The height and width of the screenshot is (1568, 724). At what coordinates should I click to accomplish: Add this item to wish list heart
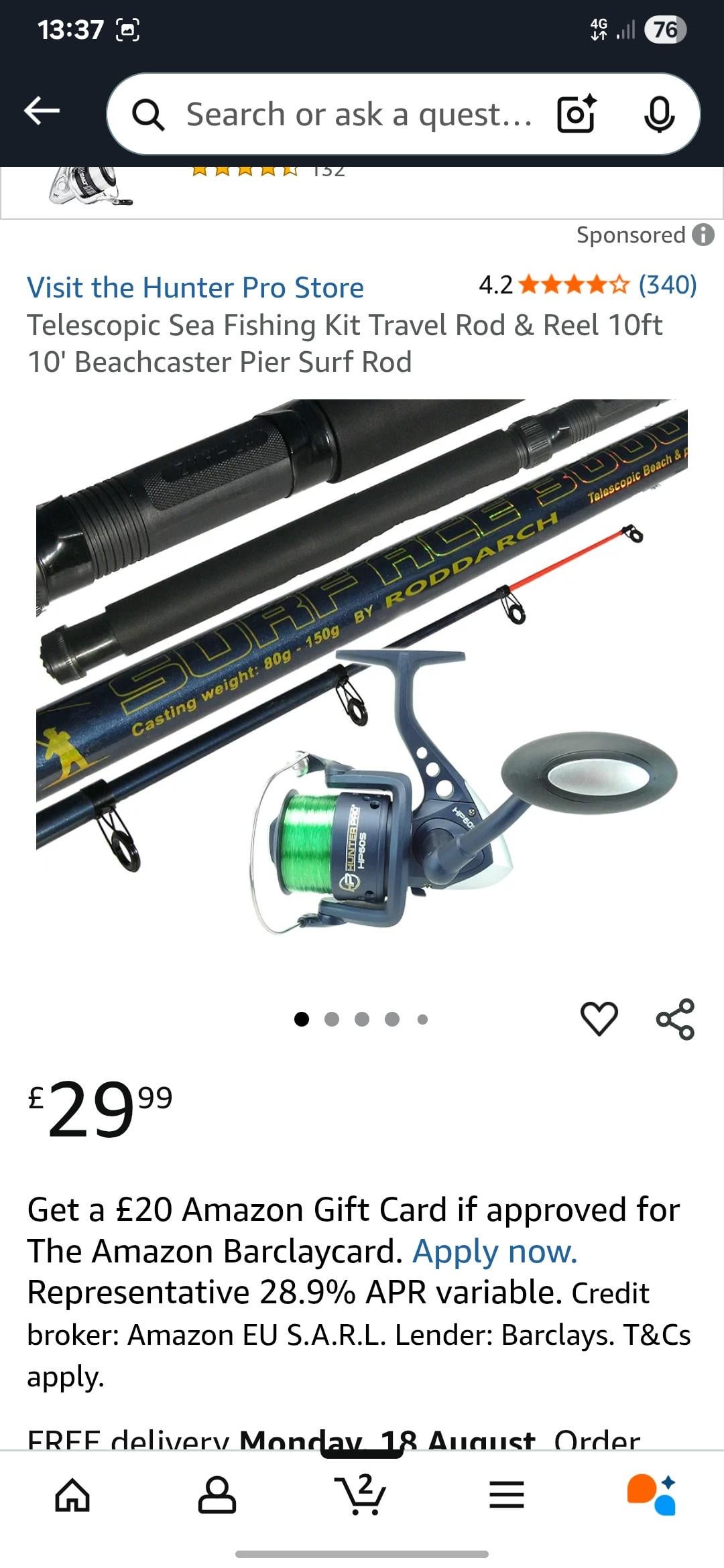(599, 1019)
